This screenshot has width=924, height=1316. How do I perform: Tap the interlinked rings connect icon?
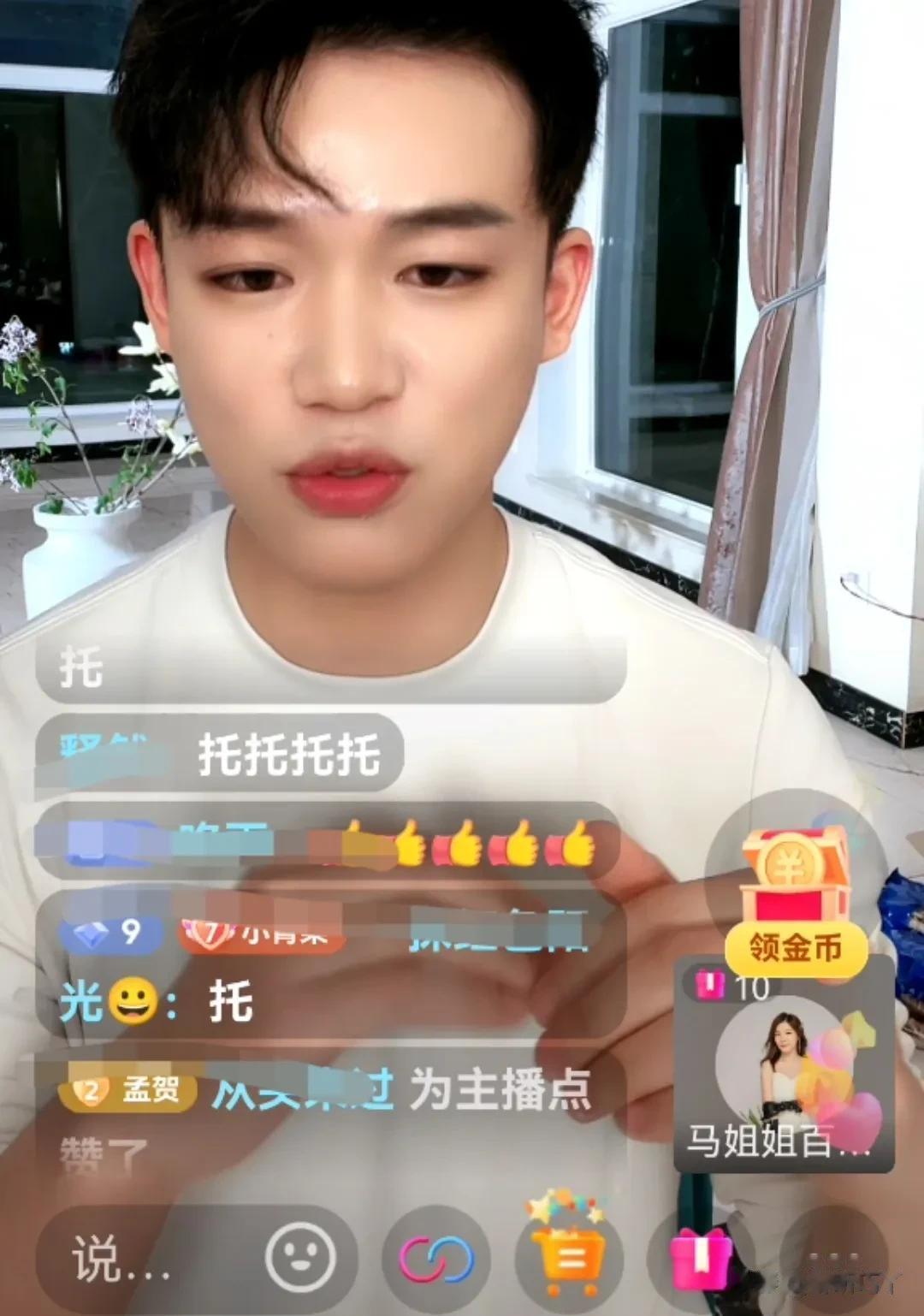tap(436, 1260)
